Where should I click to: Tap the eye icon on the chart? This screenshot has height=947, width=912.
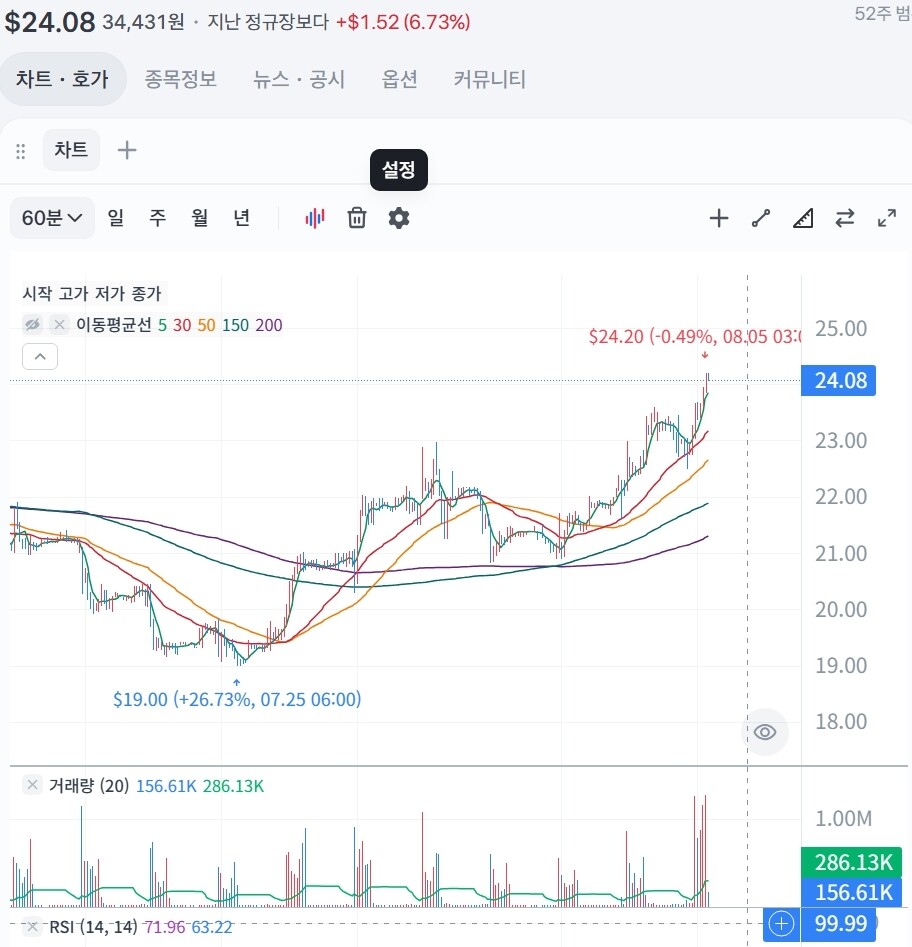tap(765, 732)
